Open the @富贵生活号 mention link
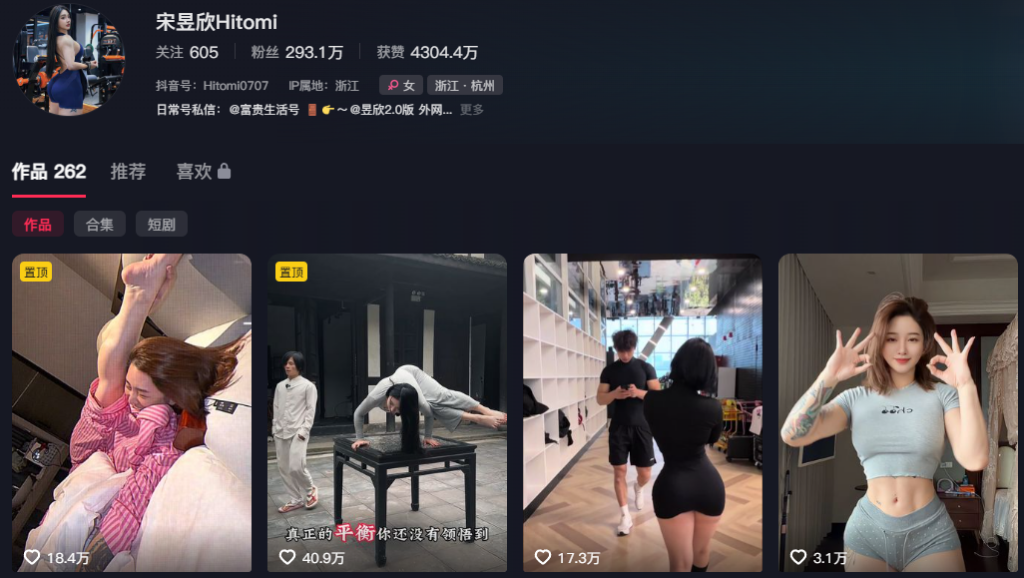This screenshot has height=578, width=1024. coord(264,110)
